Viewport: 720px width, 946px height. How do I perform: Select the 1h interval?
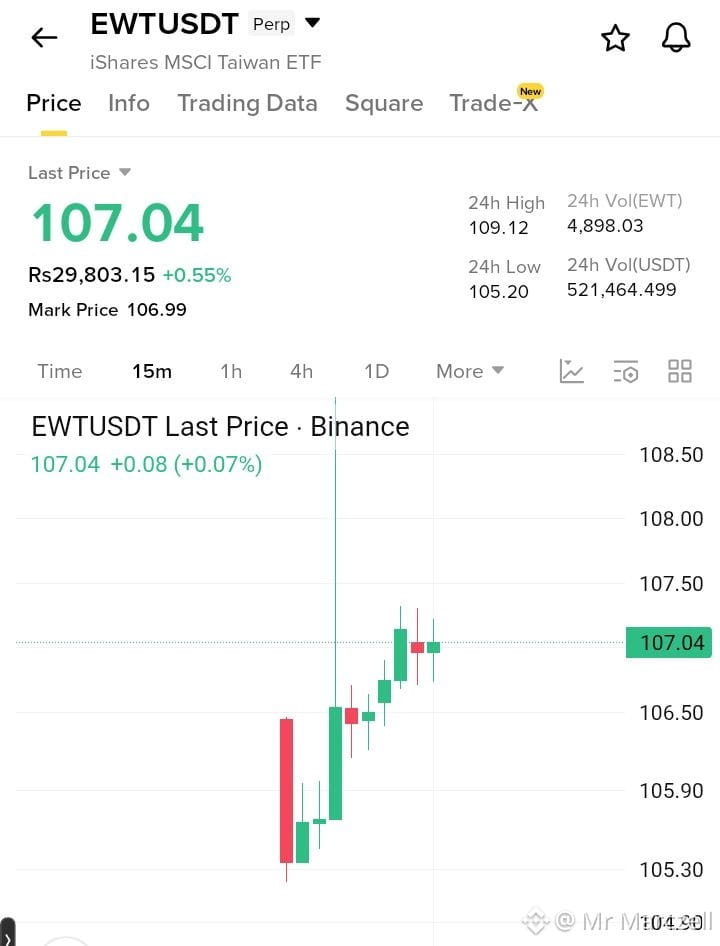(x=231, y=371)
